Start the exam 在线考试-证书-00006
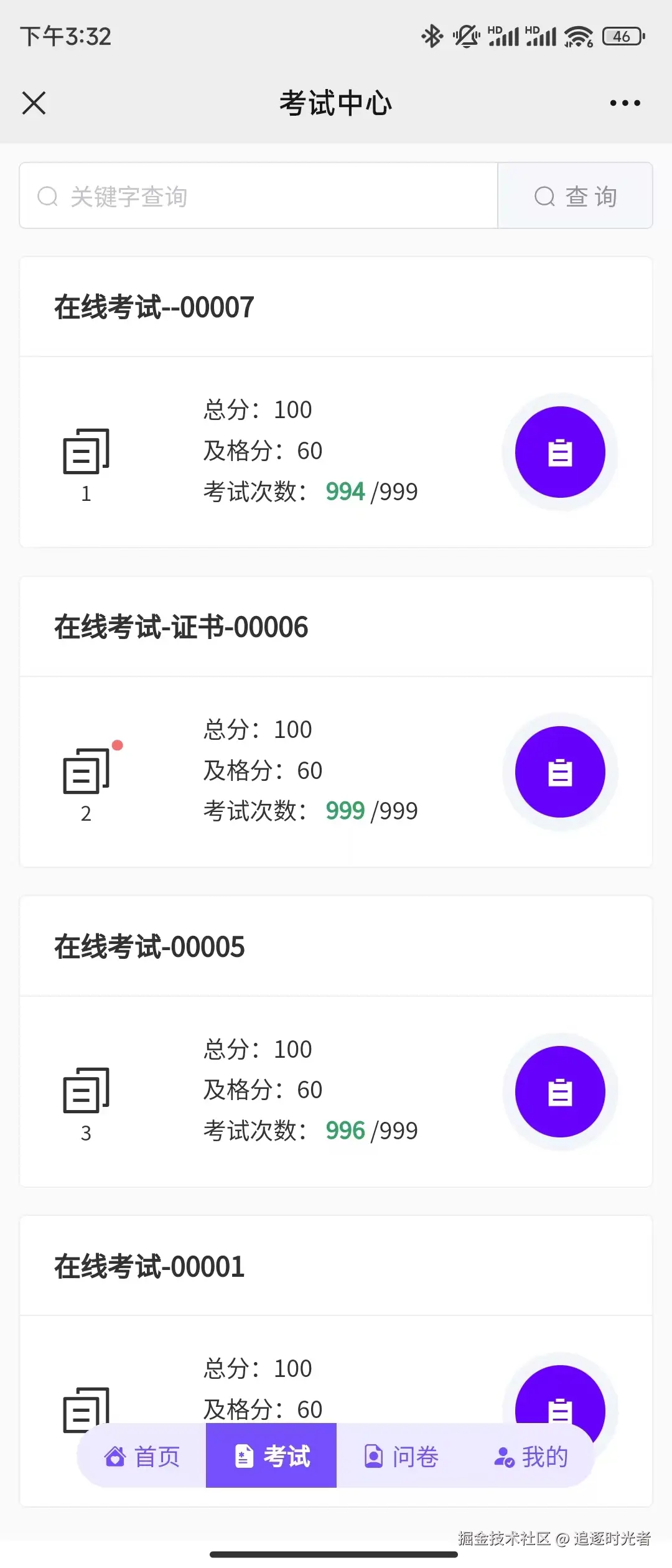 (x=560, y=772)
